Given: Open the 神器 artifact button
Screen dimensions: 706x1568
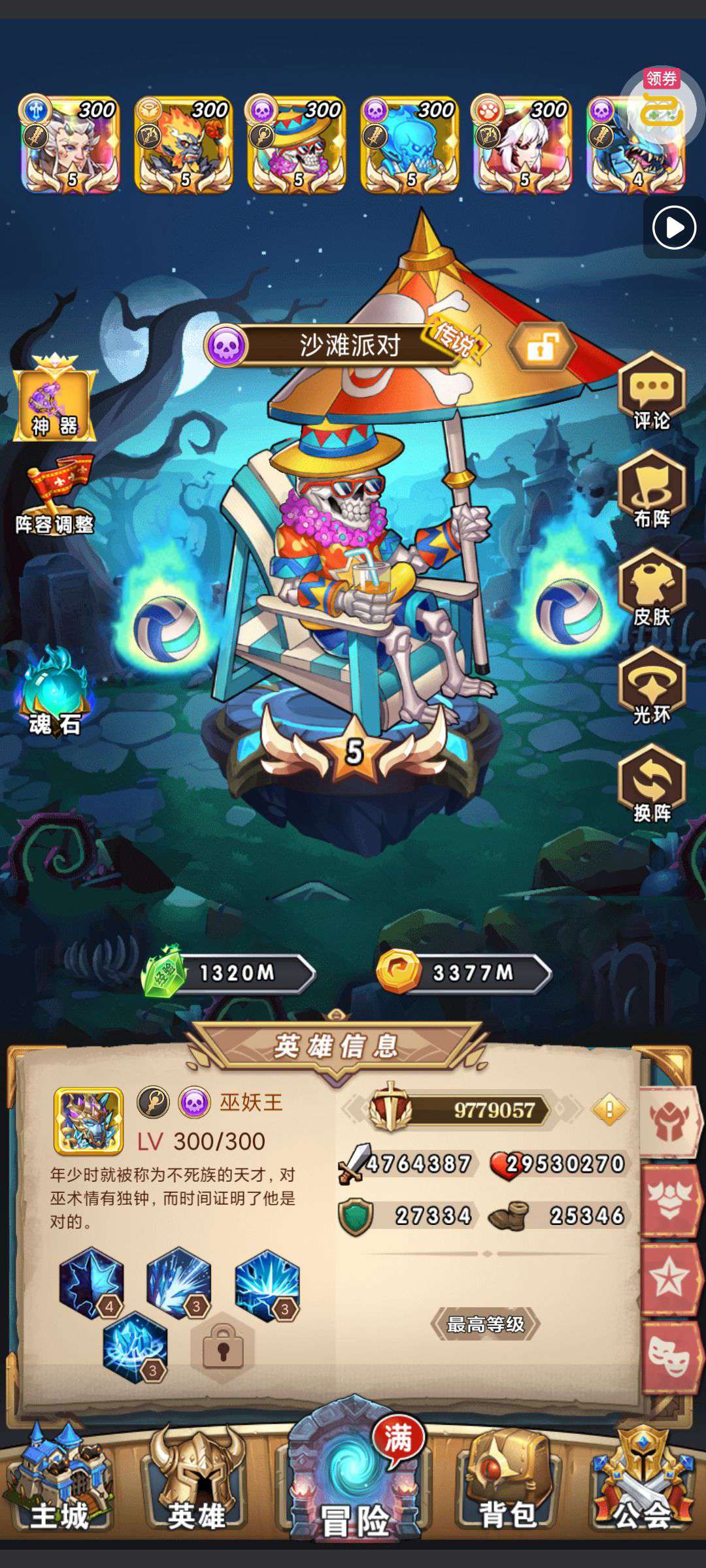Looking at the screenshot, I should 55,399.
